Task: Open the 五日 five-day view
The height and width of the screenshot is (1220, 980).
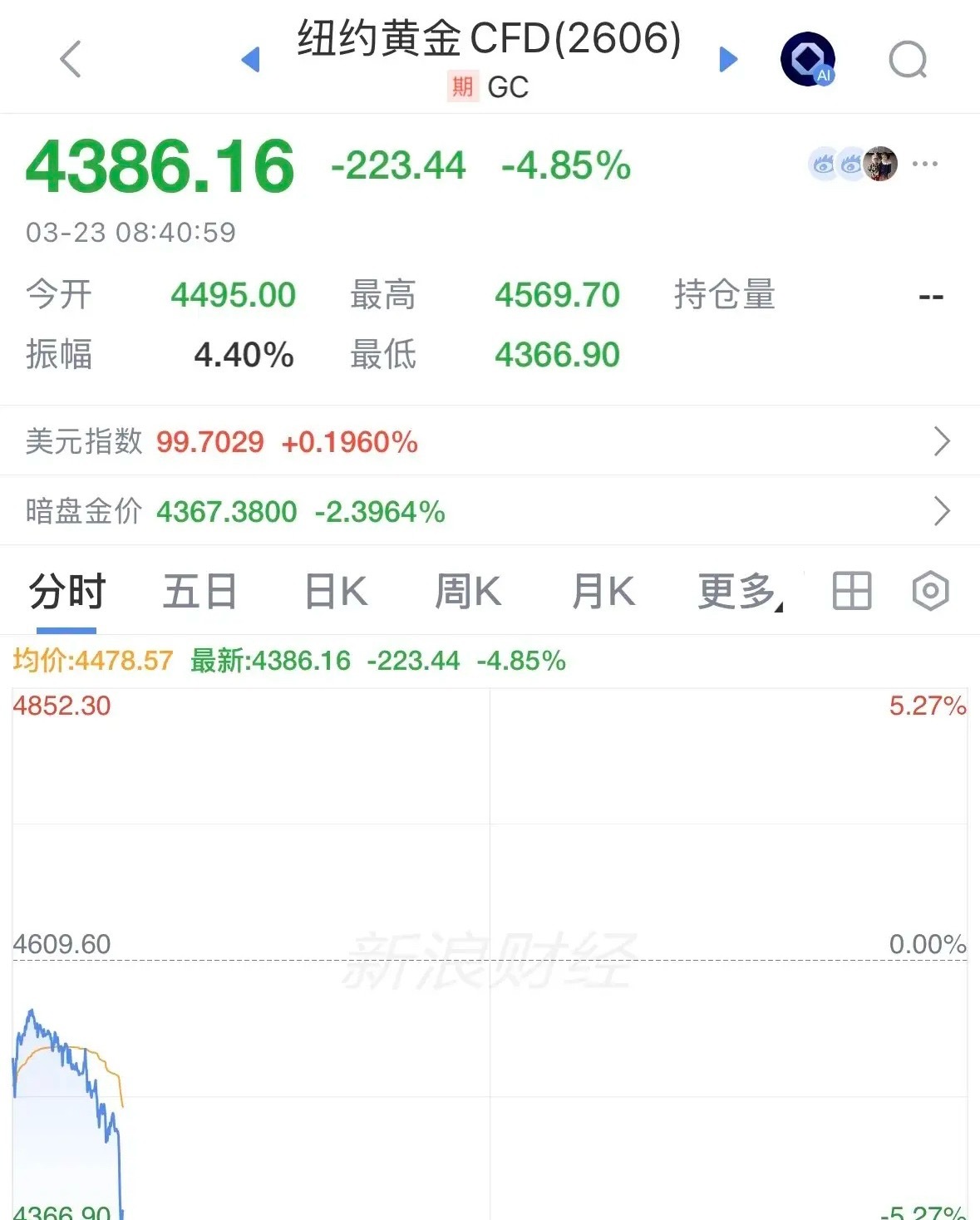Action: tap(199, 590)
